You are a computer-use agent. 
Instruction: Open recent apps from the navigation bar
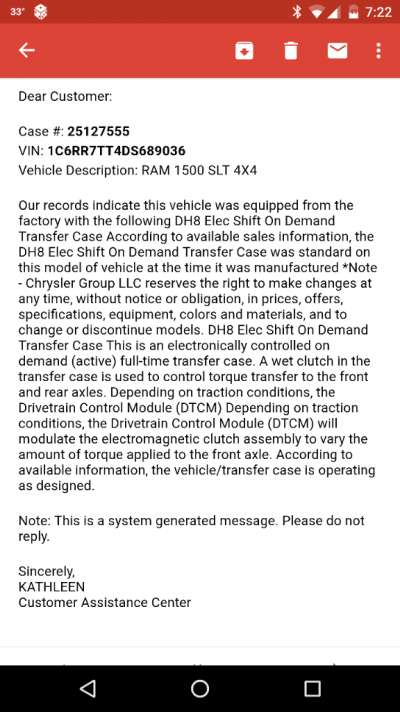click(x=312, y=688)
